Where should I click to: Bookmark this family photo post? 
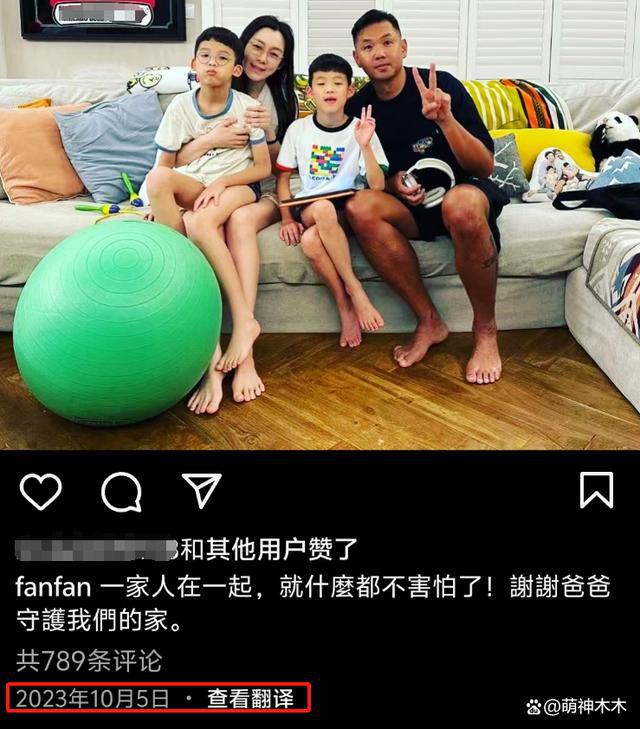click(596, 490)
